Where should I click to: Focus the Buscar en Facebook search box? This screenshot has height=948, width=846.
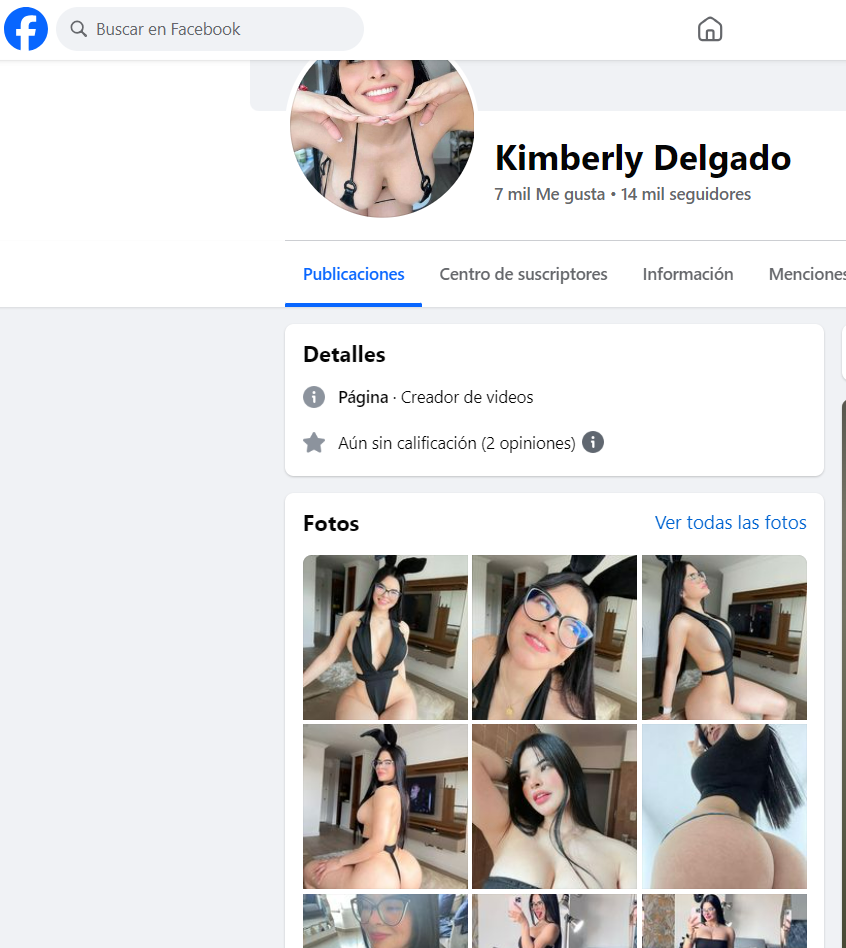(210, 29)
